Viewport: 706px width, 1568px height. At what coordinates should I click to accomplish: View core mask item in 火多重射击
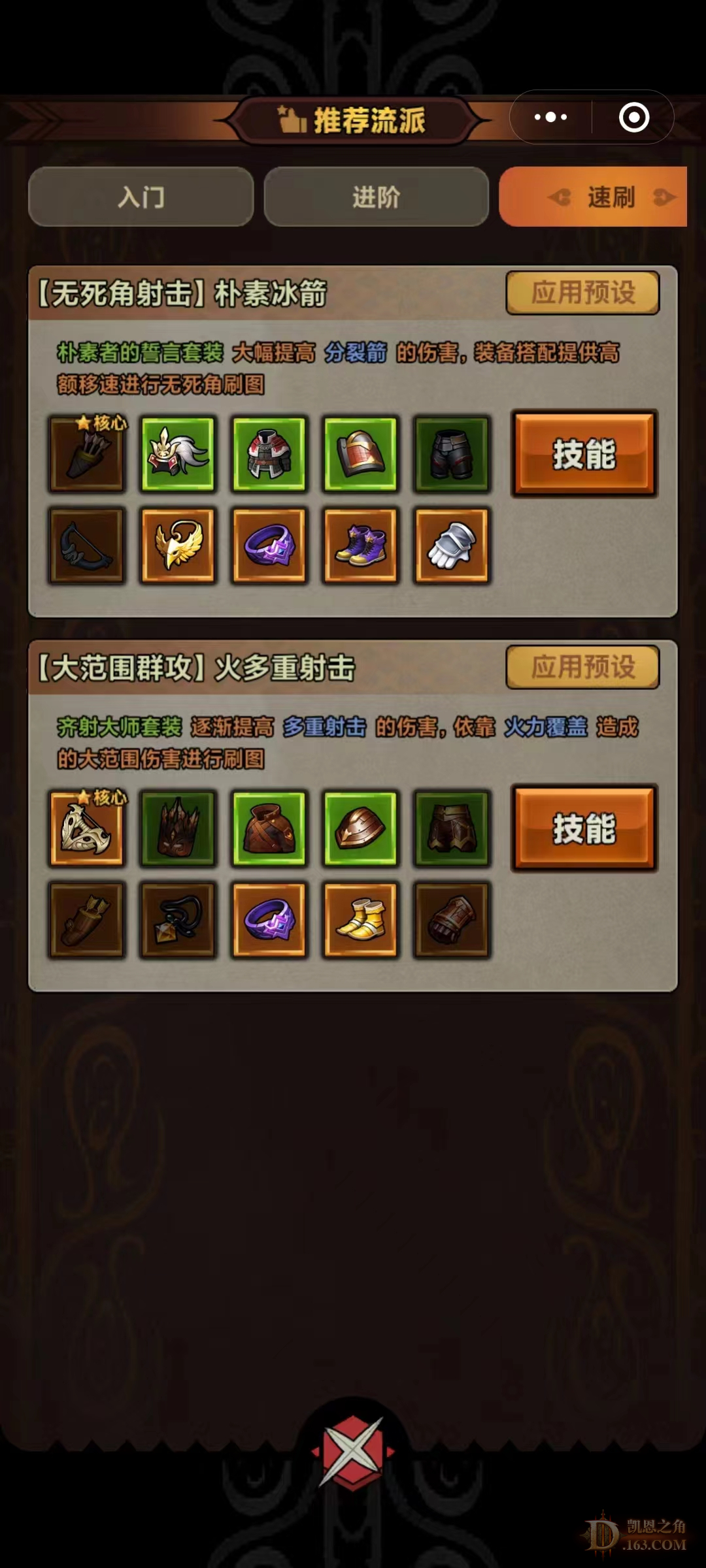click(87, 828)
